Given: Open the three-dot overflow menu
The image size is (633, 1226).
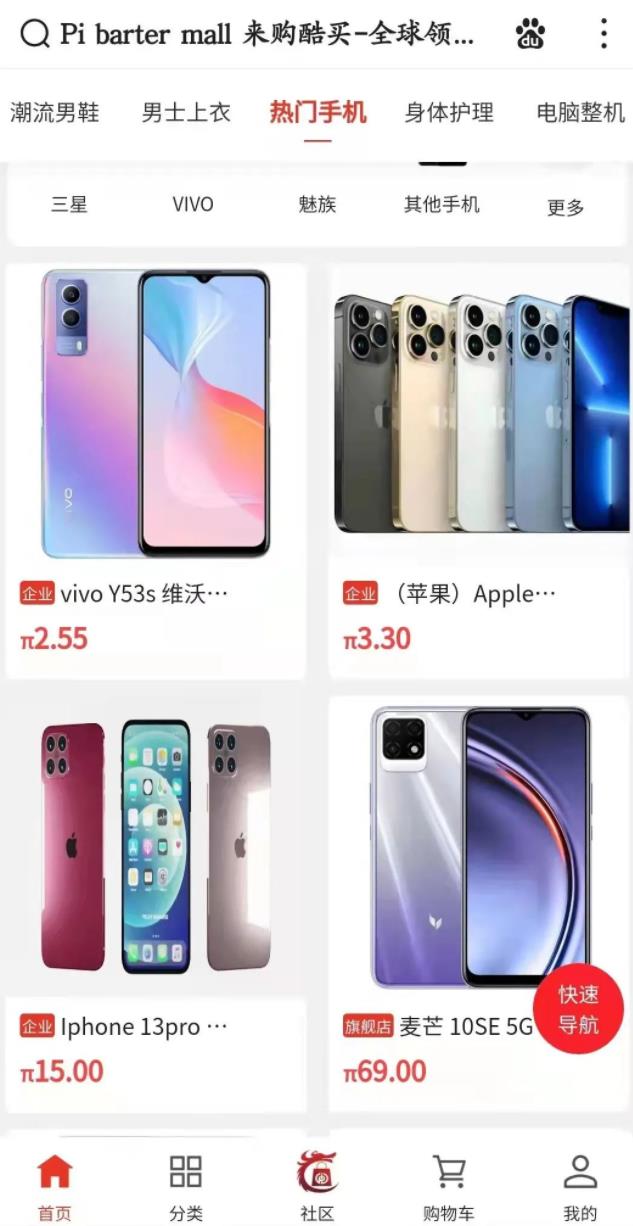Looking at the screenshot, I should click(603, 34).
